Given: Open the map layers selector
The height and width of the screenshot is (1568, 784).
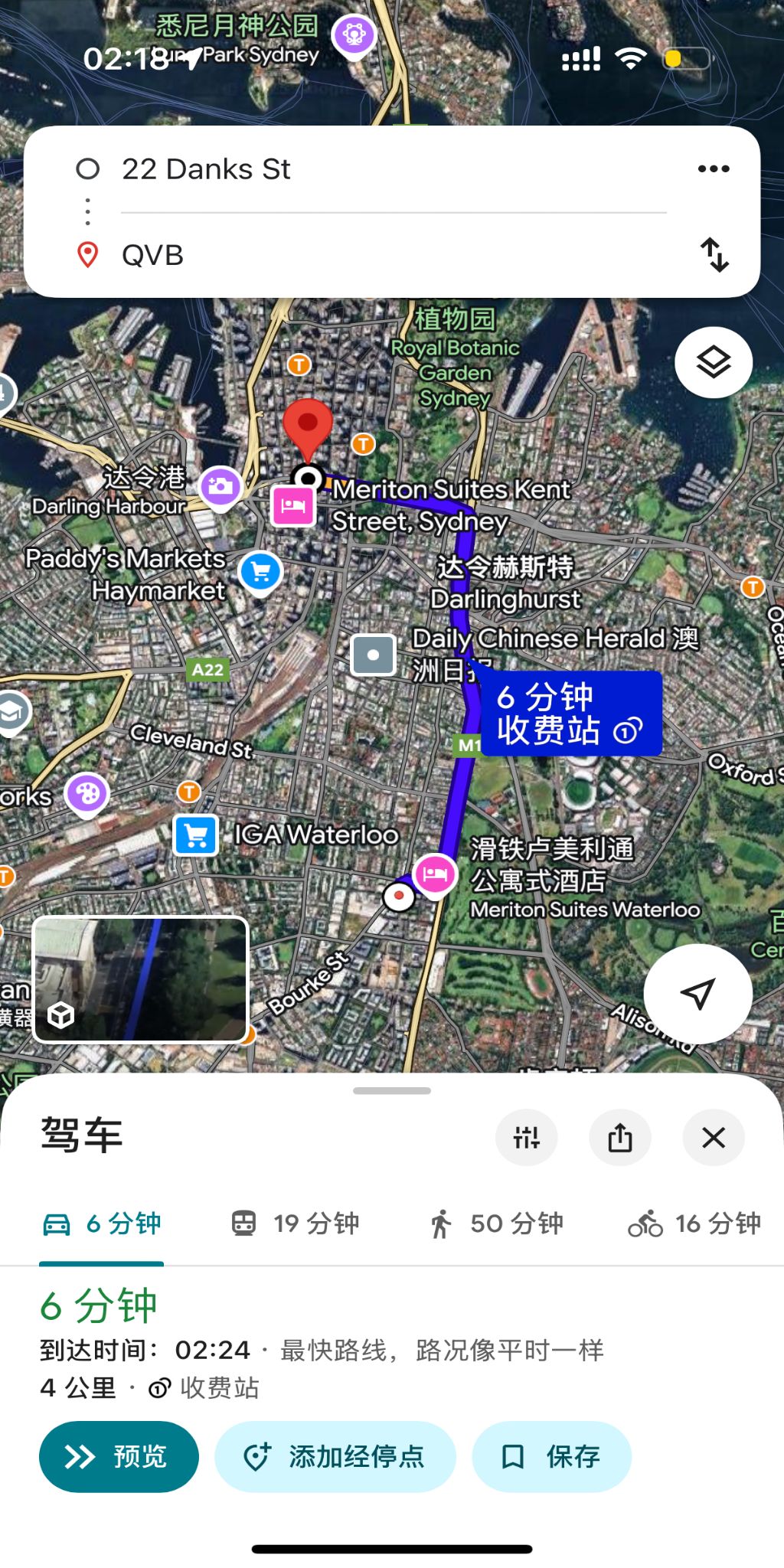Looking at the screenshot, I should (713, 362).
